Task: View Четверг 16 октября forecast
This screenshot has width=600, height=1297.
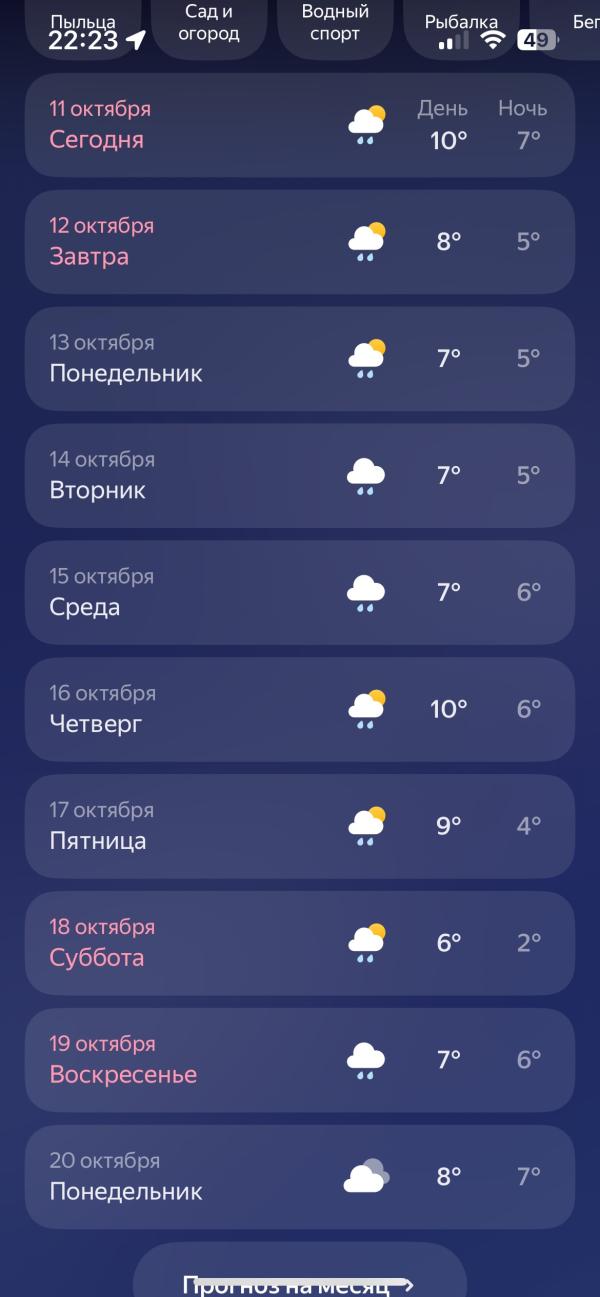Action: (299, 710)
